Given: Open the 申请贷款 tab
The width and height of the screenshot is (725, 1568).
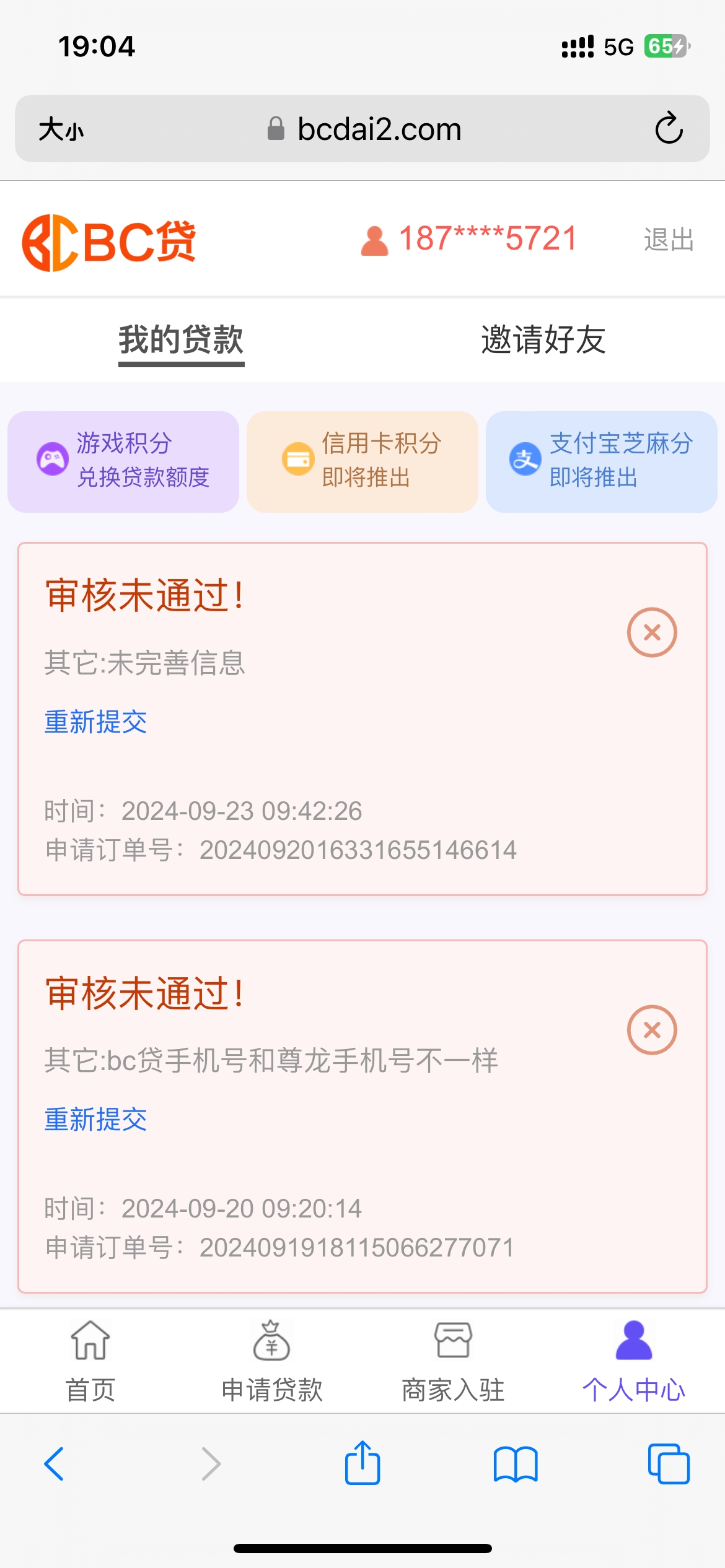Looking at the screenshot, I should click(x=272, y=1361).
